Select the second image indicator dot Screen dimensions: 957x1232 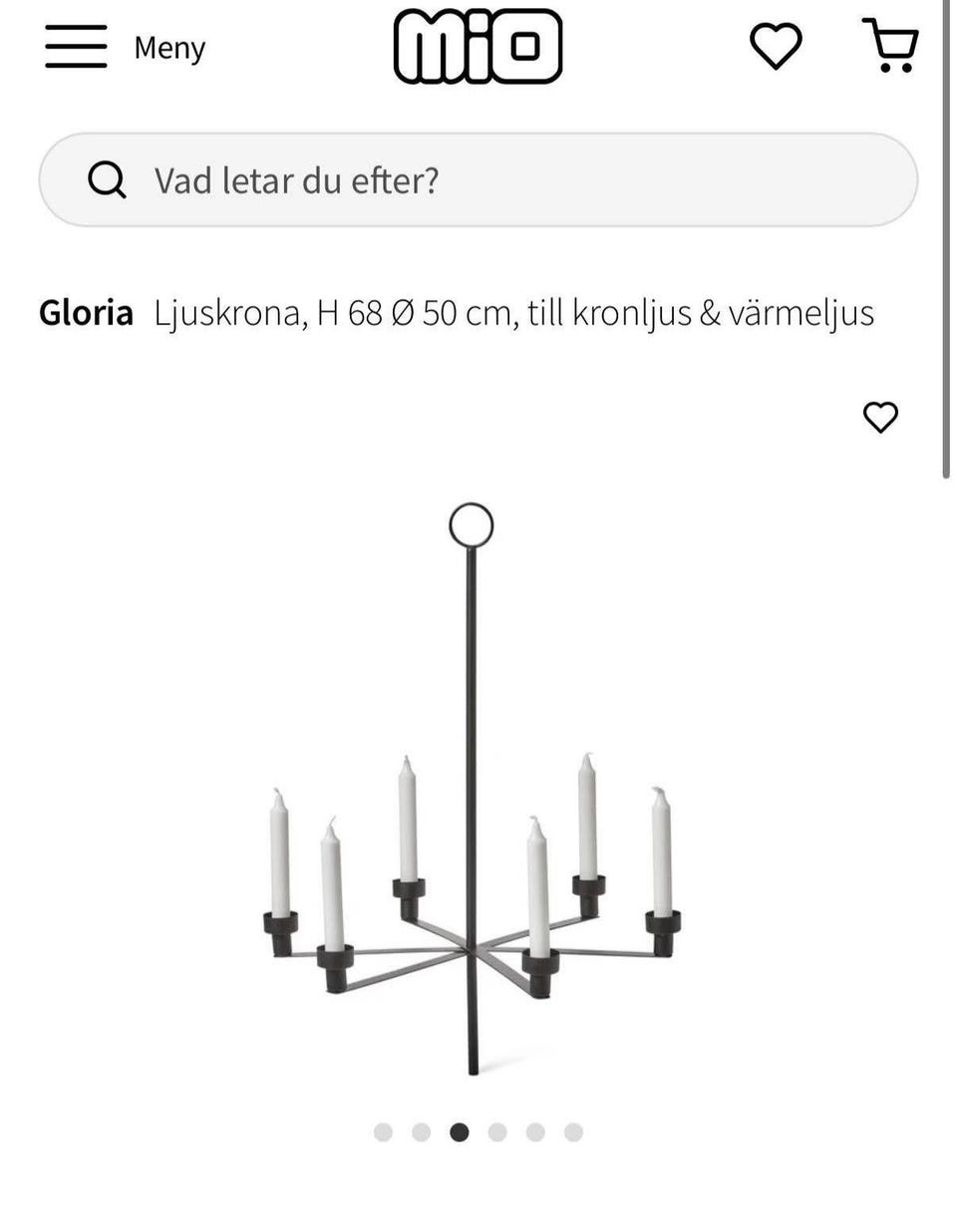click(x=422, y=1130)
